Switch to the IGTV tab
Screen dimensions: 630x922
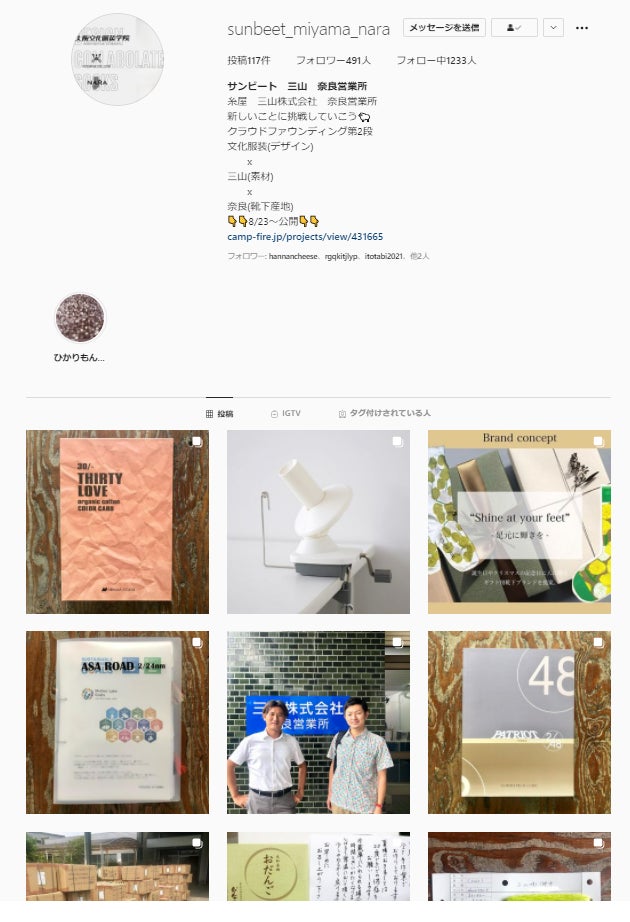286,413
